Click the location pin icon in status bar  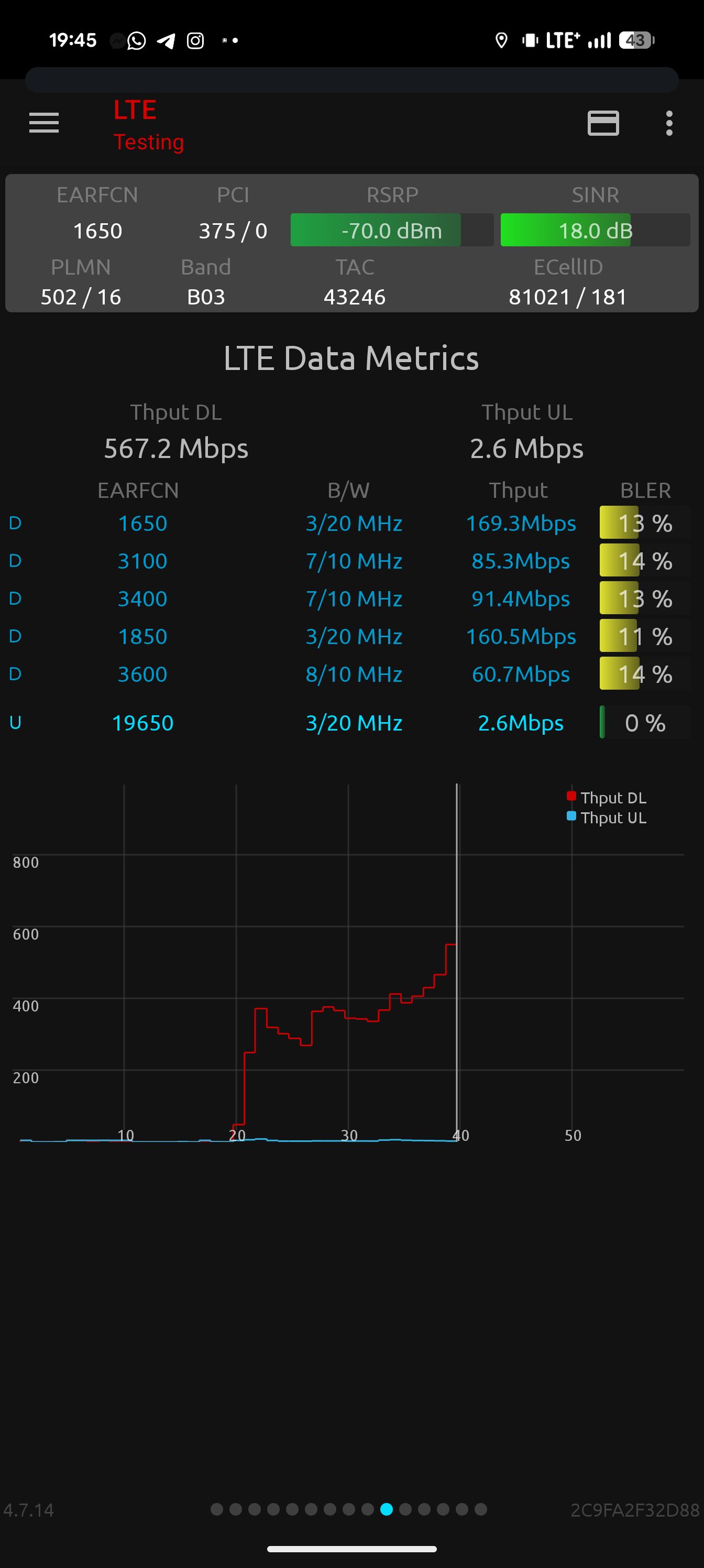point(501,39)
